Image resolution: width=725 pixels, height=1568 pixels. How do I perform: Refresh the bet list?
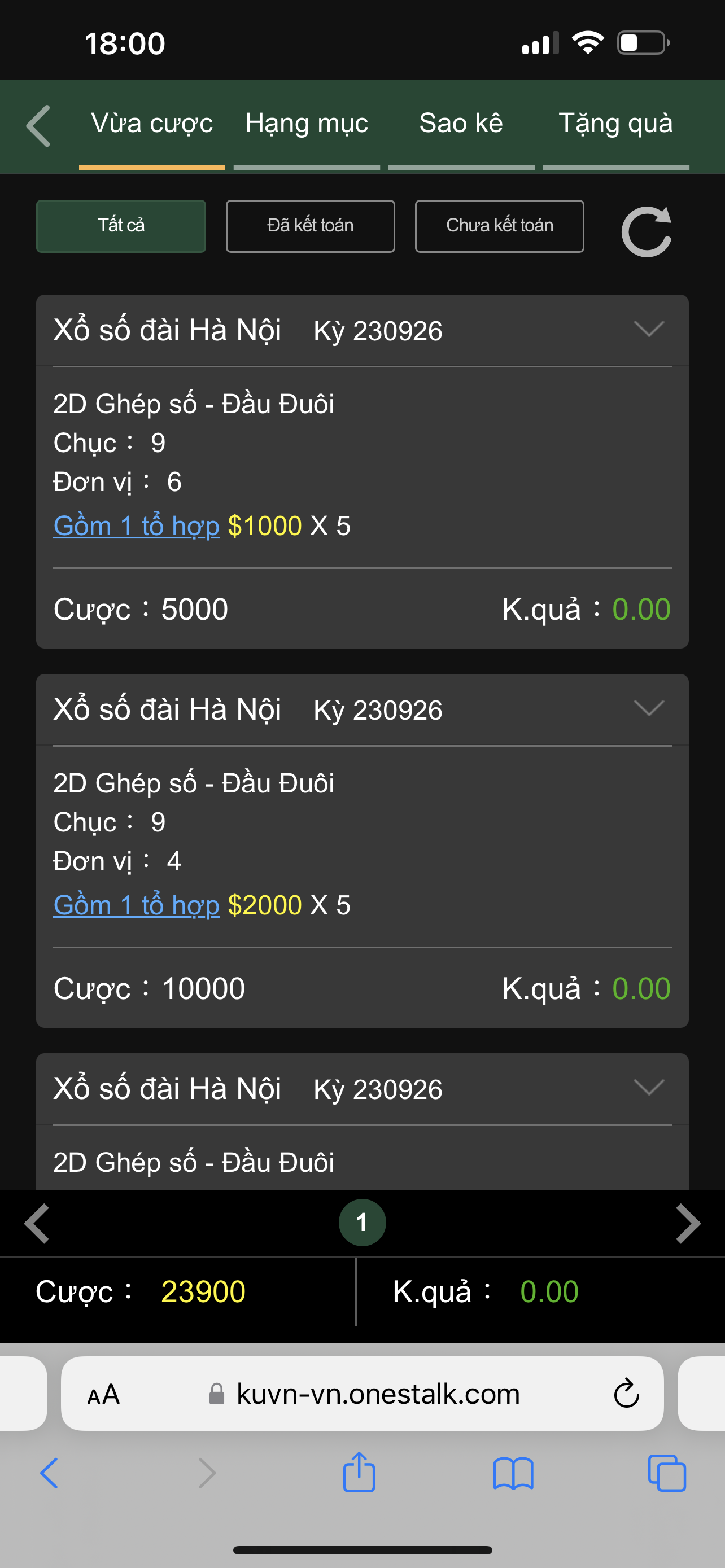pos(646,231)
